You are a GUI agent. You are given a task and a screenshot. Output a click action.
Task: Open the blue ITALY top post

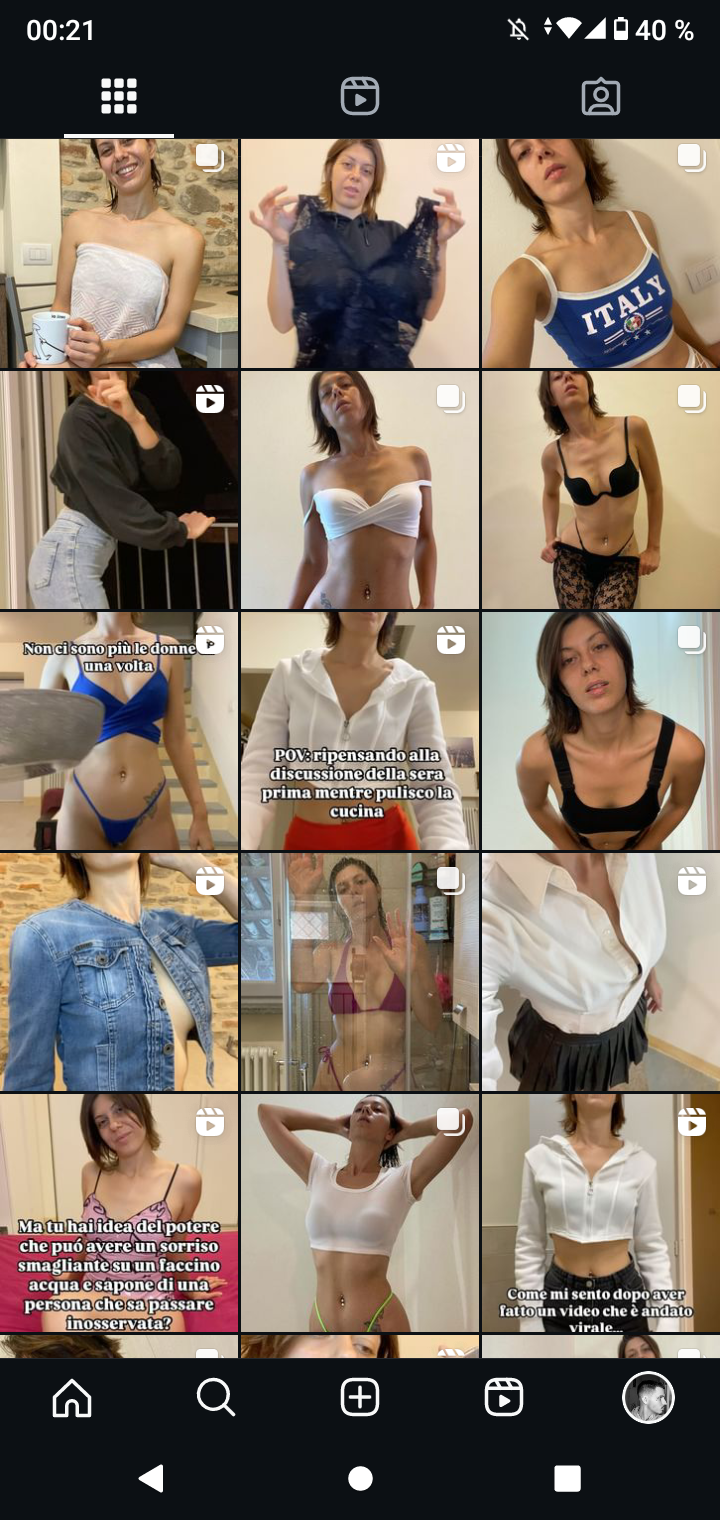(x=600, y=254)
